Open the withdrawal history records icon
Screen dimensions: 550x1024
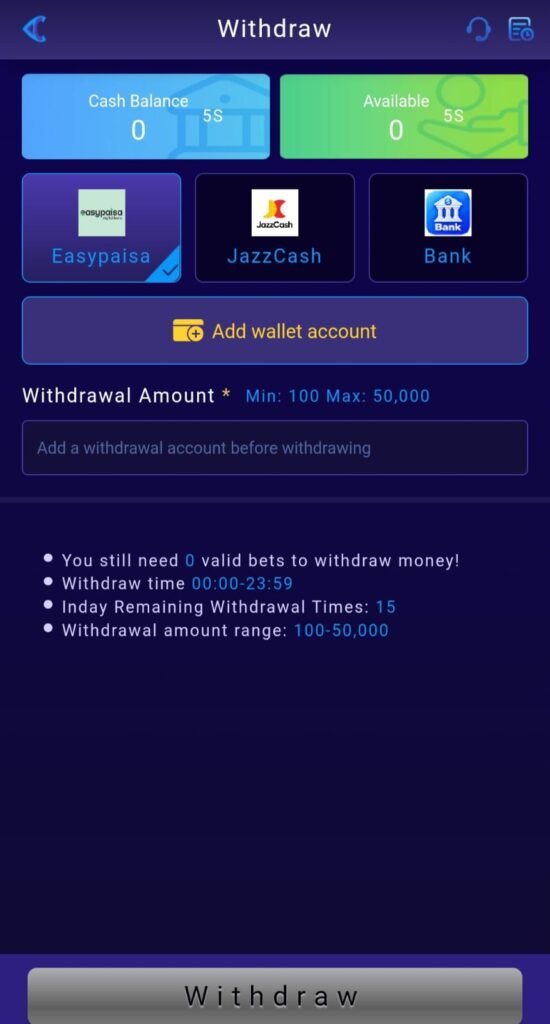[521, 29]
